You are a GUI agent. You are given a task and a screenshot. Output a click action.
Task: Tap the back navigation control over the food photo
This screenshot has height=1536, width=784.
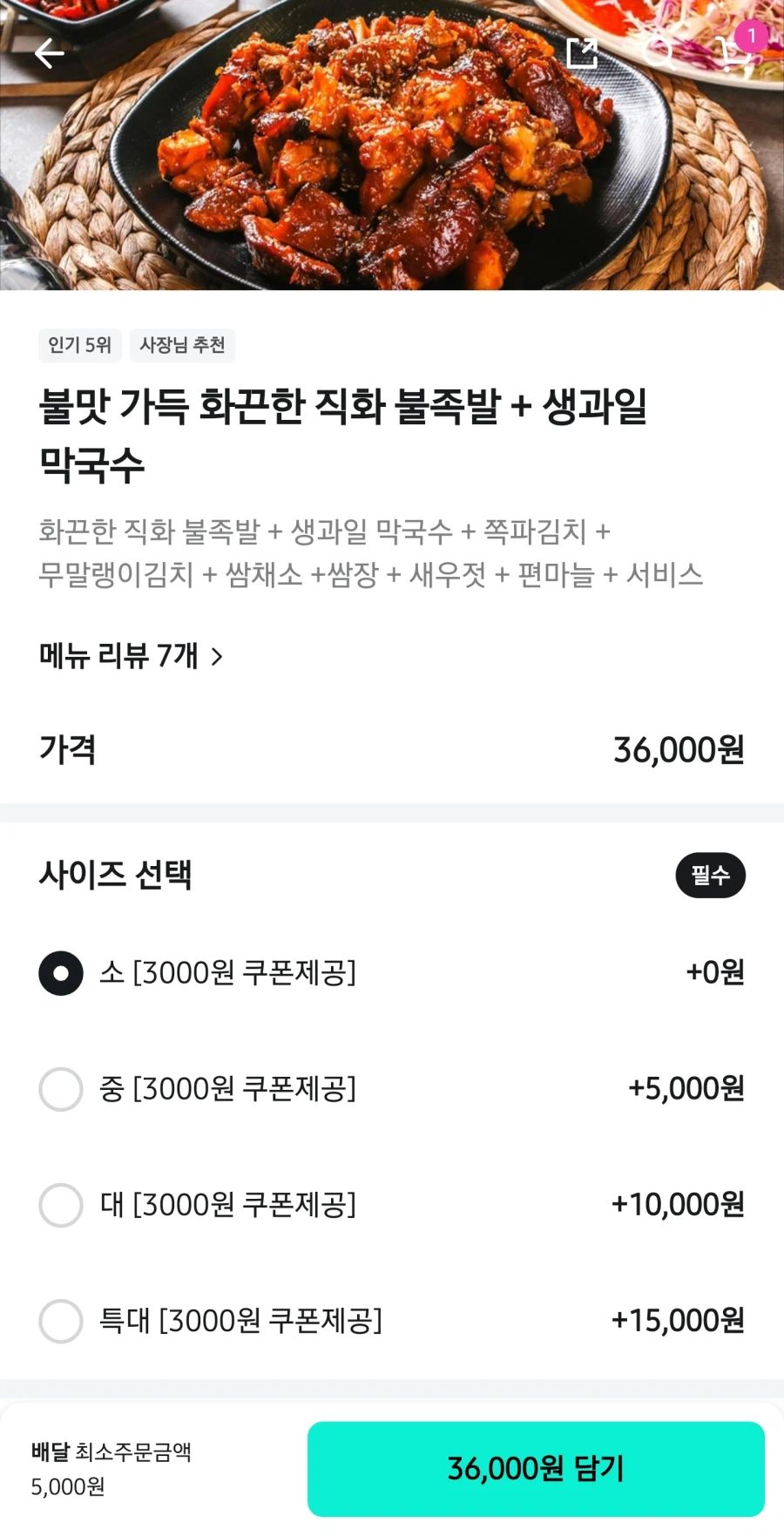pyautogui.click(x=49, y=52)
